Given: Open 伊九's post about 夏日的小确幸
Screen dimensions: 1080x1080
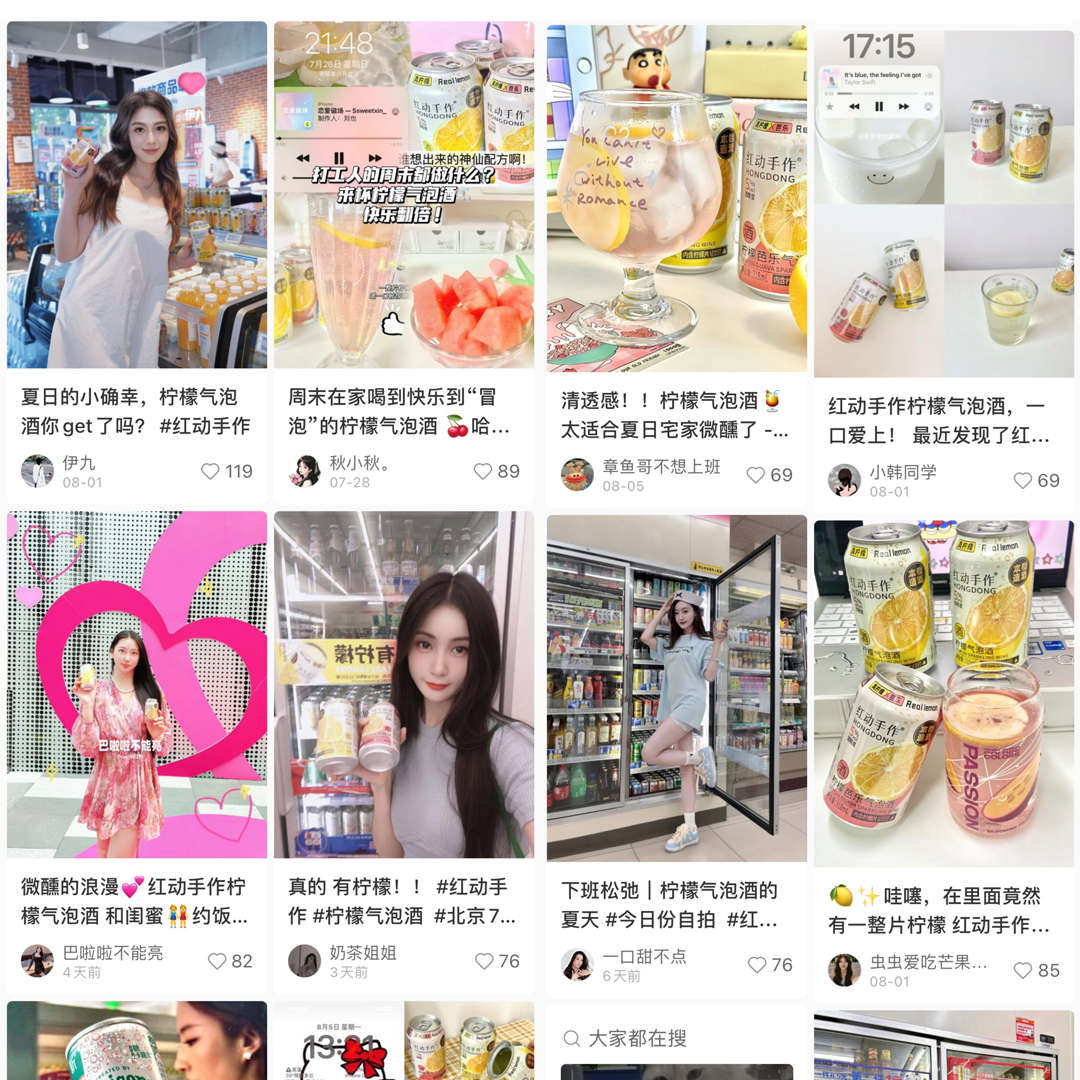Looking at the screenshot, I should [137, 195].
